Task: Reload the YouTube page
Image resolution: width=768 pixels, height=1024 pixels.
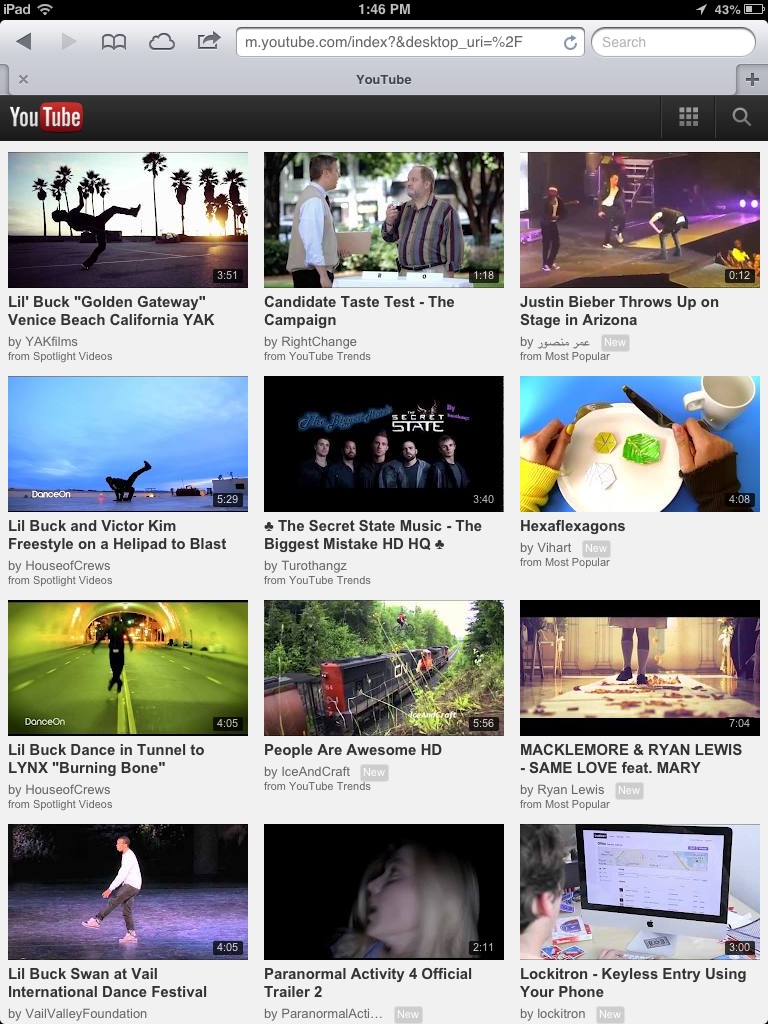Action: (x=570, y=42)
